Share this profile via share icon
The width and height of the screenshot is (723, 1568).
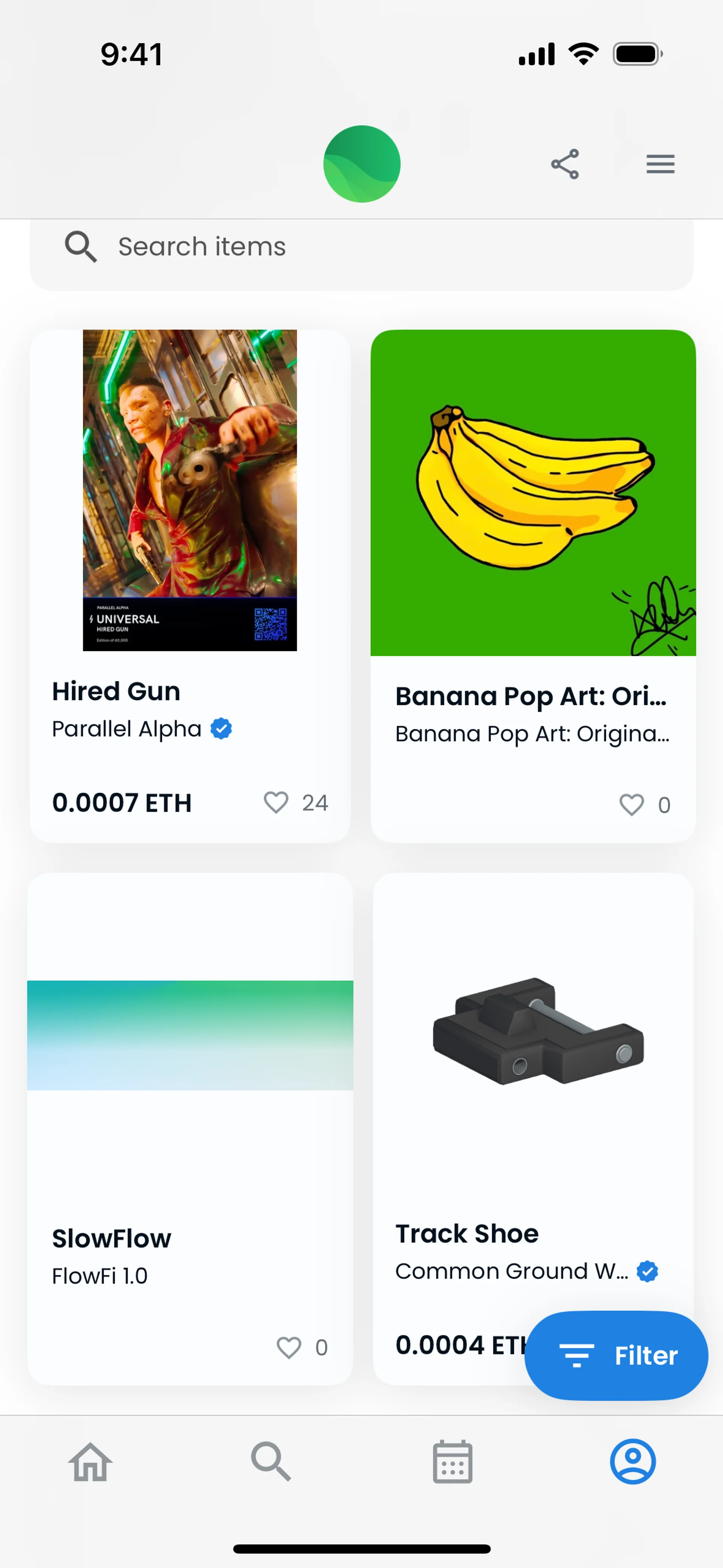point(565,164)
